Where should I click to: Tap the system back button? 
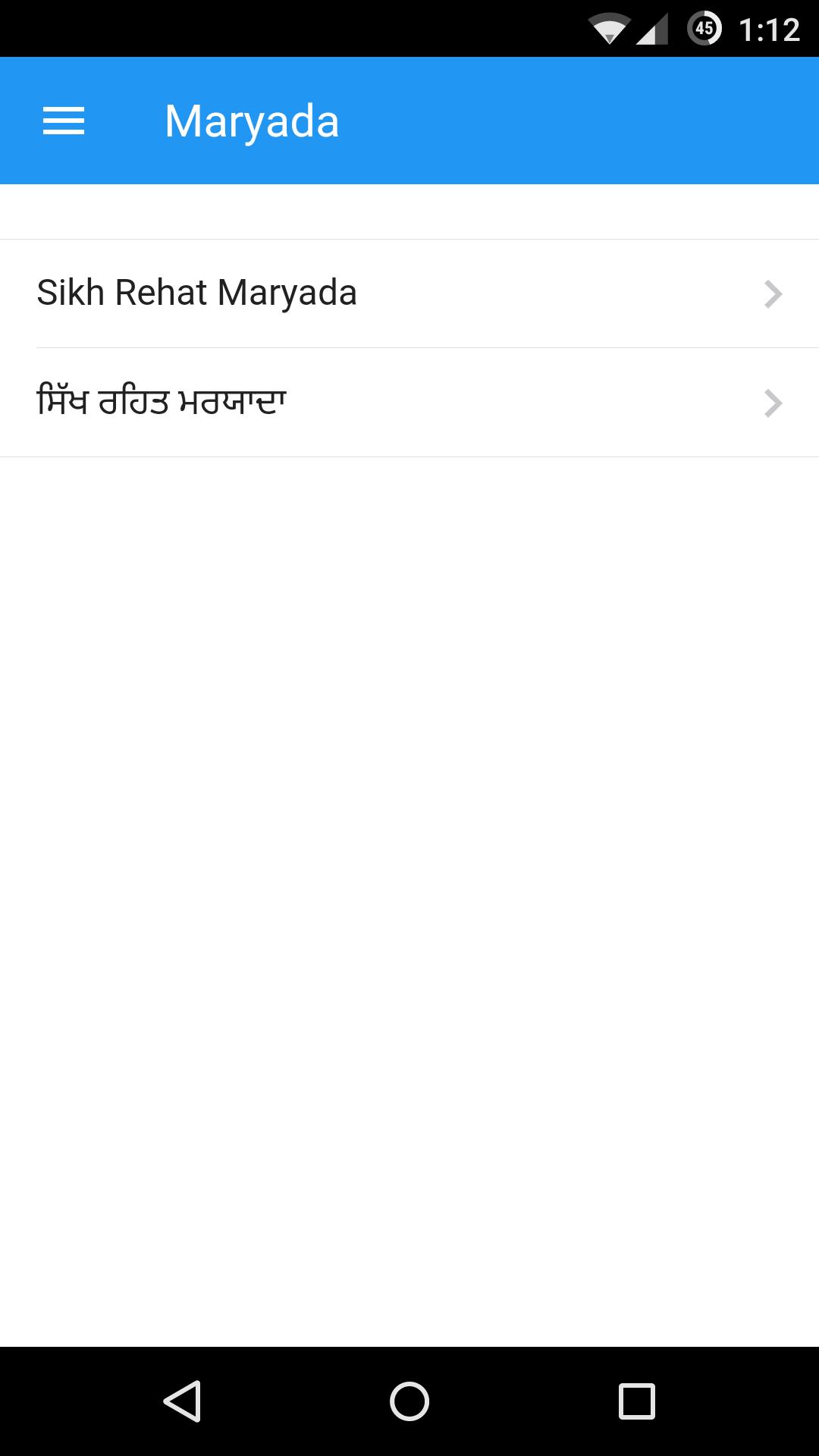coord(182,1401)
